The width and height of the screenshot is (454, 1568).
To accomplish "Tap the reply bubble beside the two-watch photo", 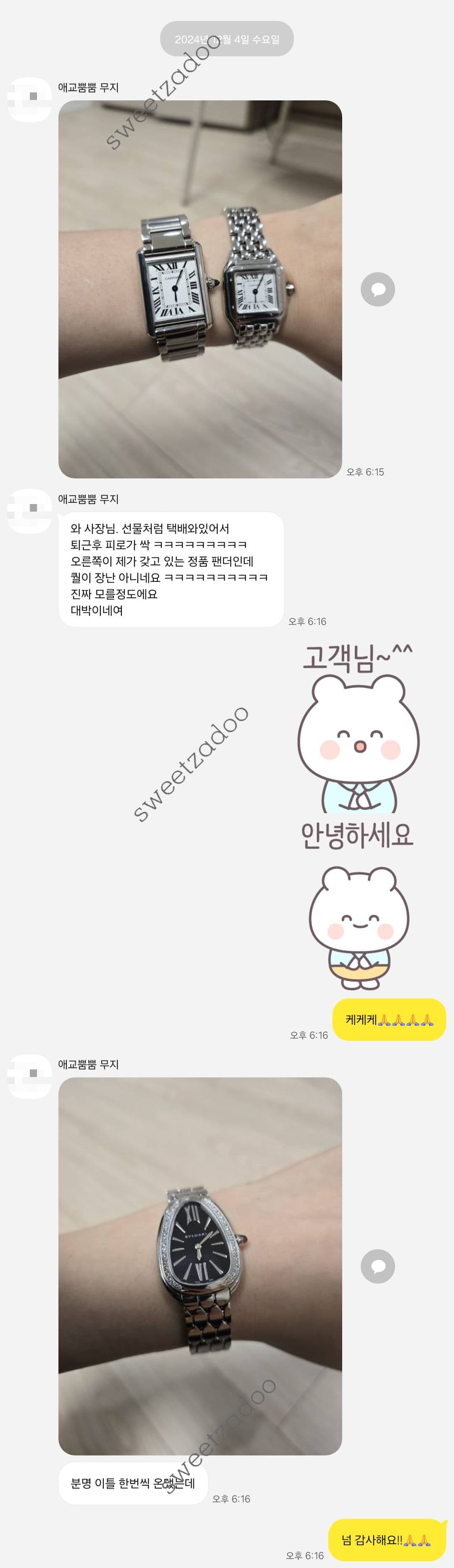I will coord(378,289).
